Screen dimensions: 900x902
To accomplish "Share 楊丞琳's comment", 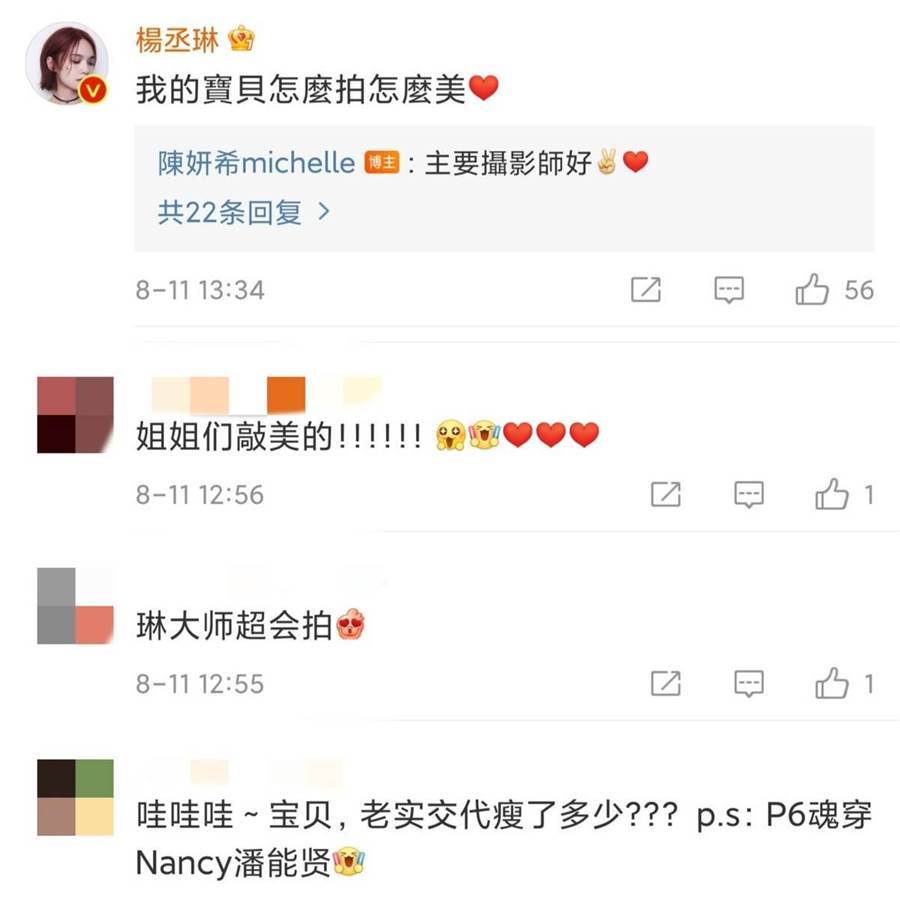I will point(646,290).
